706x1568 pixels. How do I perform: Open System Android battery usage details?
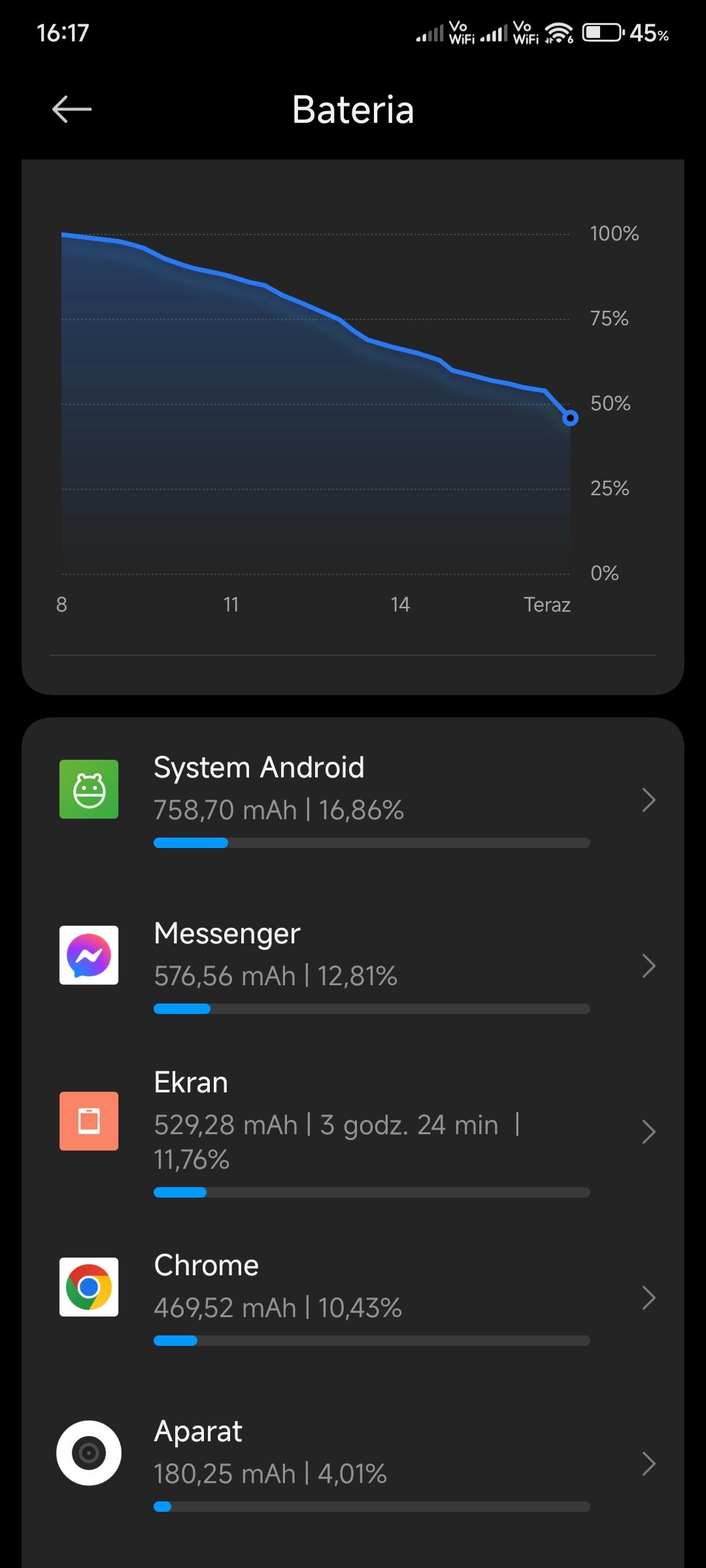pos(353,800)
